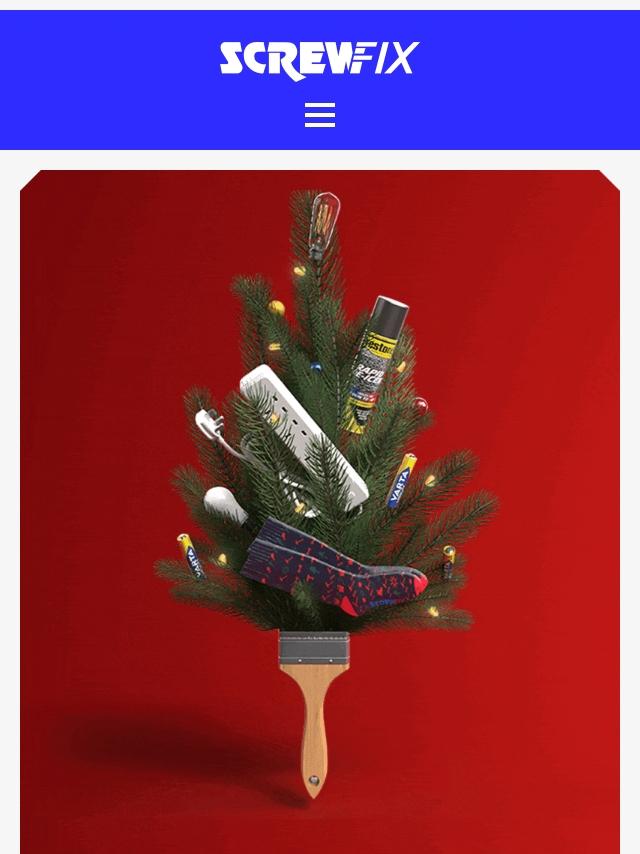The height and width of the screenshot is (854, 640).
Task: Open the hamburger navigation menu
Action: [320, 116]
